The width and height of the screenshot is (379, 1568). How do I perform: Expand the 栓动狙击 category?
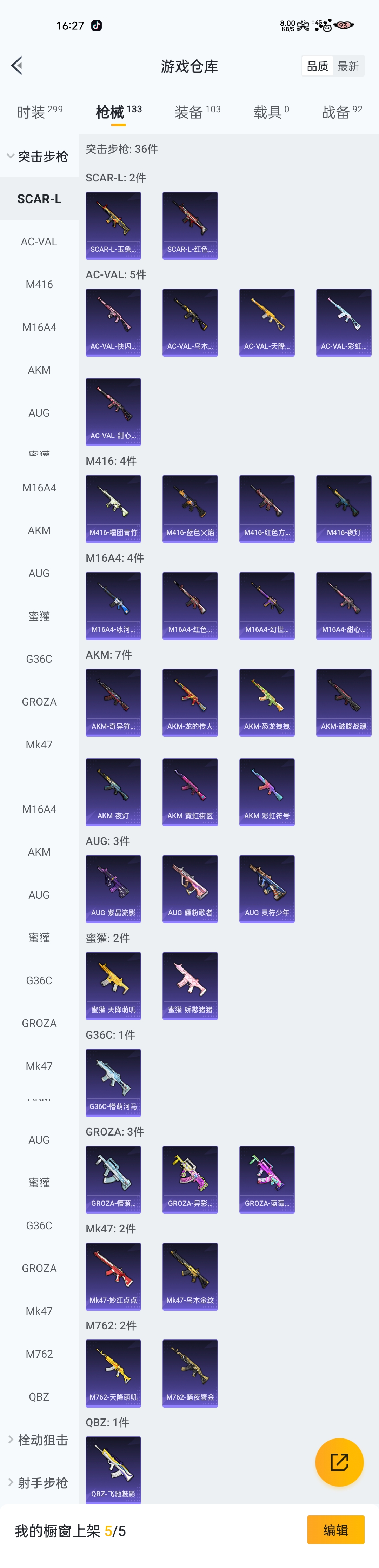pyautogui.click(x=39, y=1440)
